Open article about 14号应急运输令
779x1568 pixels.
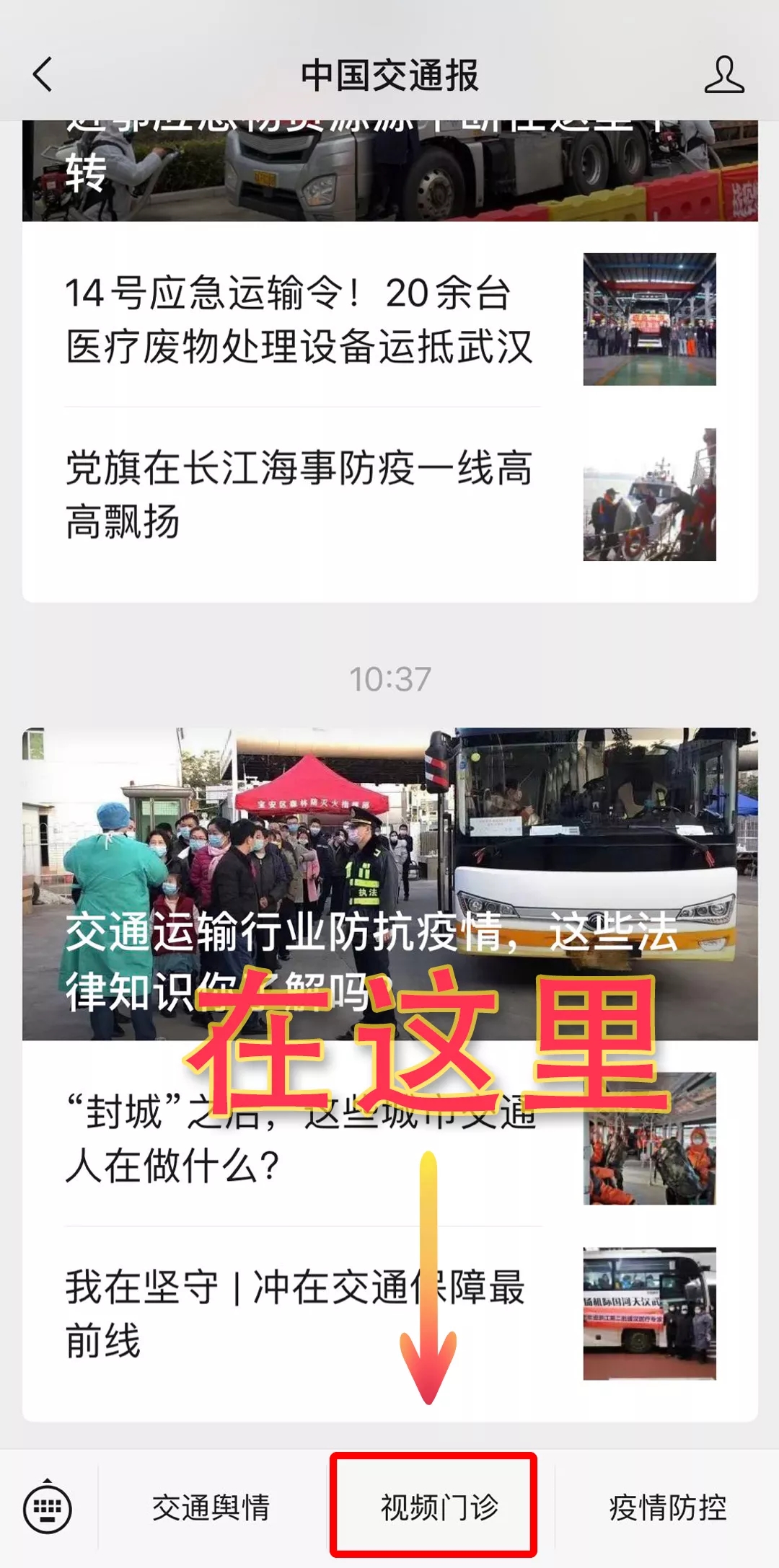(x=299, y=320)
